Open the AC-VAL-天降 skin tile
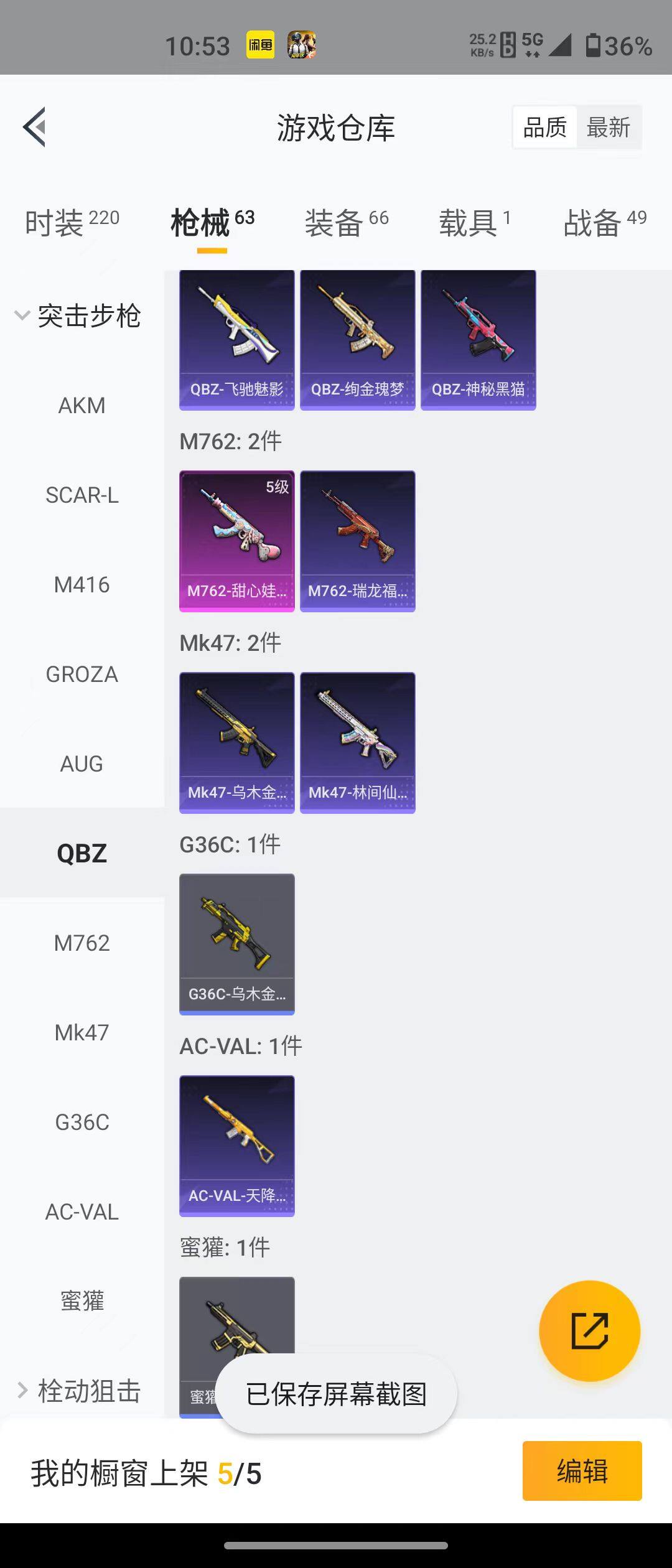Screen dimensions: 672x1568 click(236, 1146)
